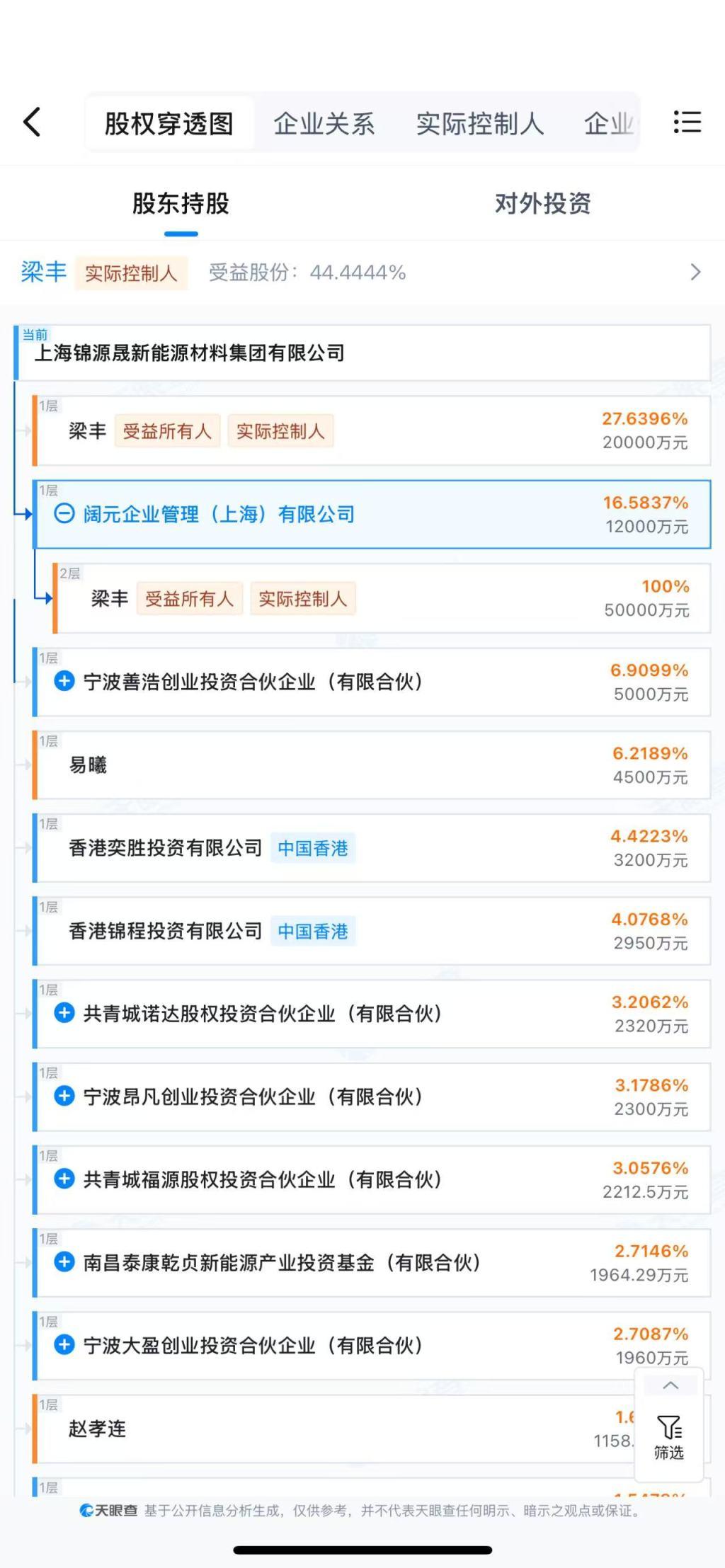Collapse 阔元企业管理（上海）有限公司 node
Image resolution: width=725 pixels, height=1568 pixels.
(x=64, y=514)
